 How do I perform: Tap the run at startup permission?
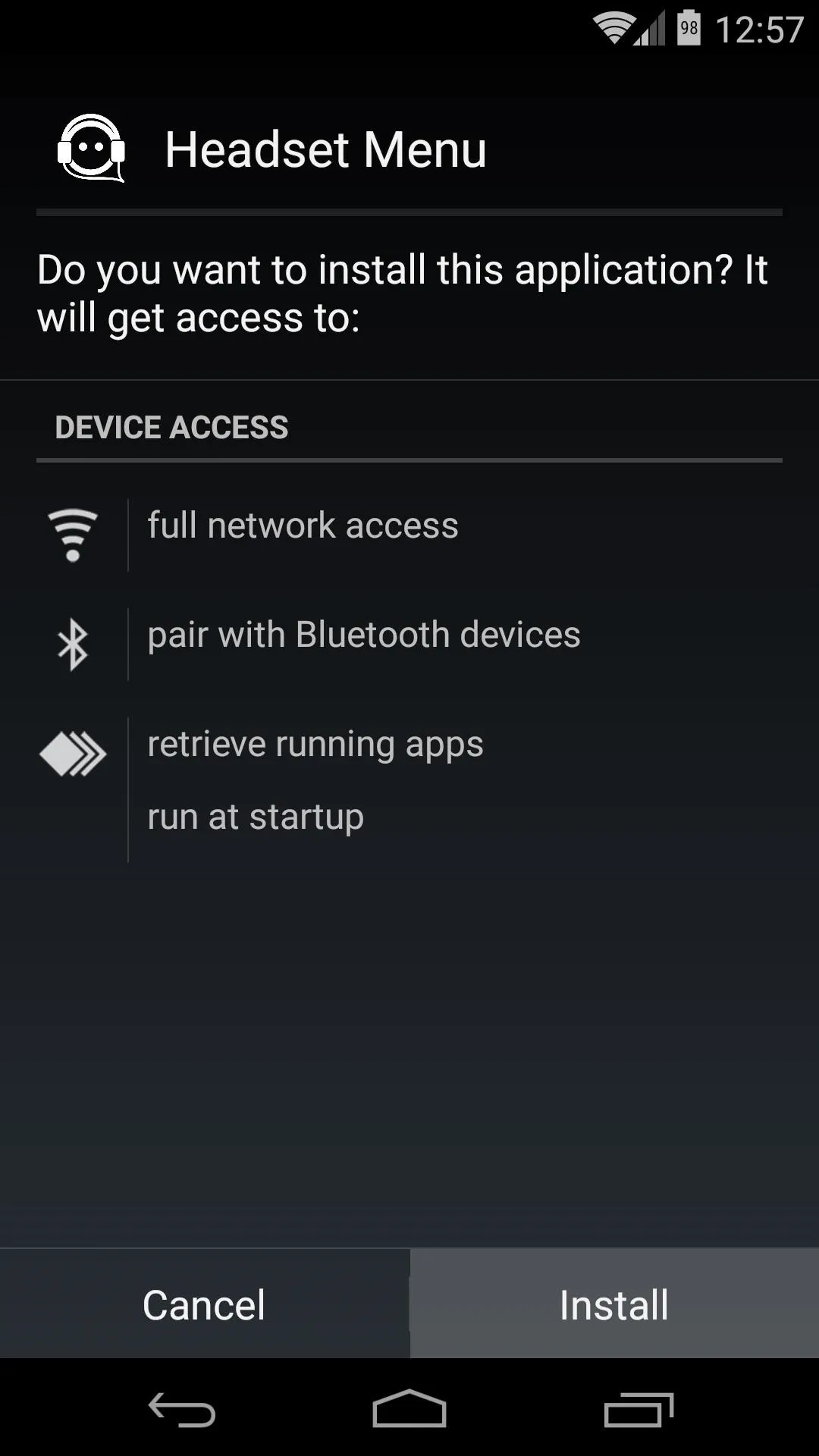[256, 817]
